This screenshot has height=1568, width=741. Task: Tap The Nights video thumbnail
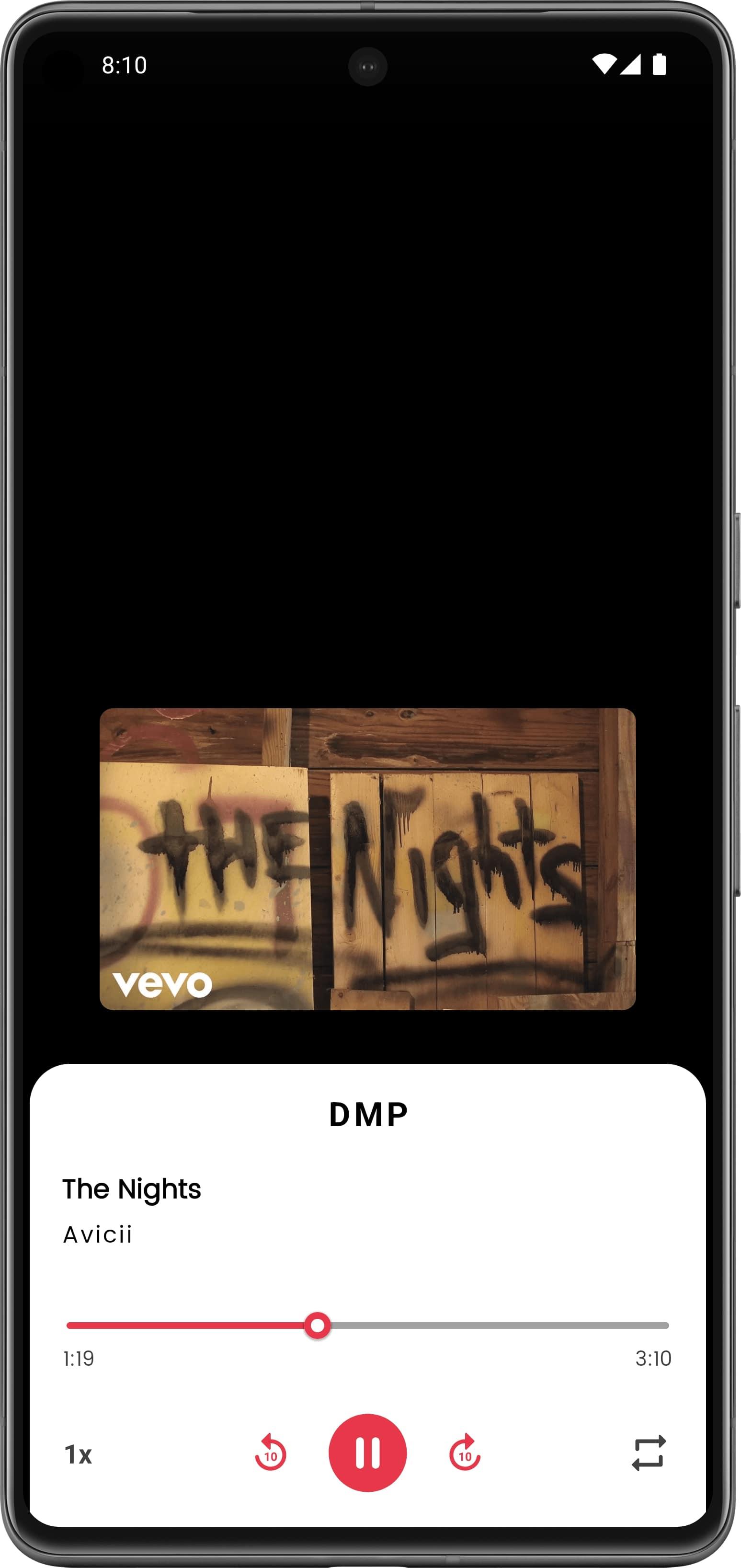point(367,859)
